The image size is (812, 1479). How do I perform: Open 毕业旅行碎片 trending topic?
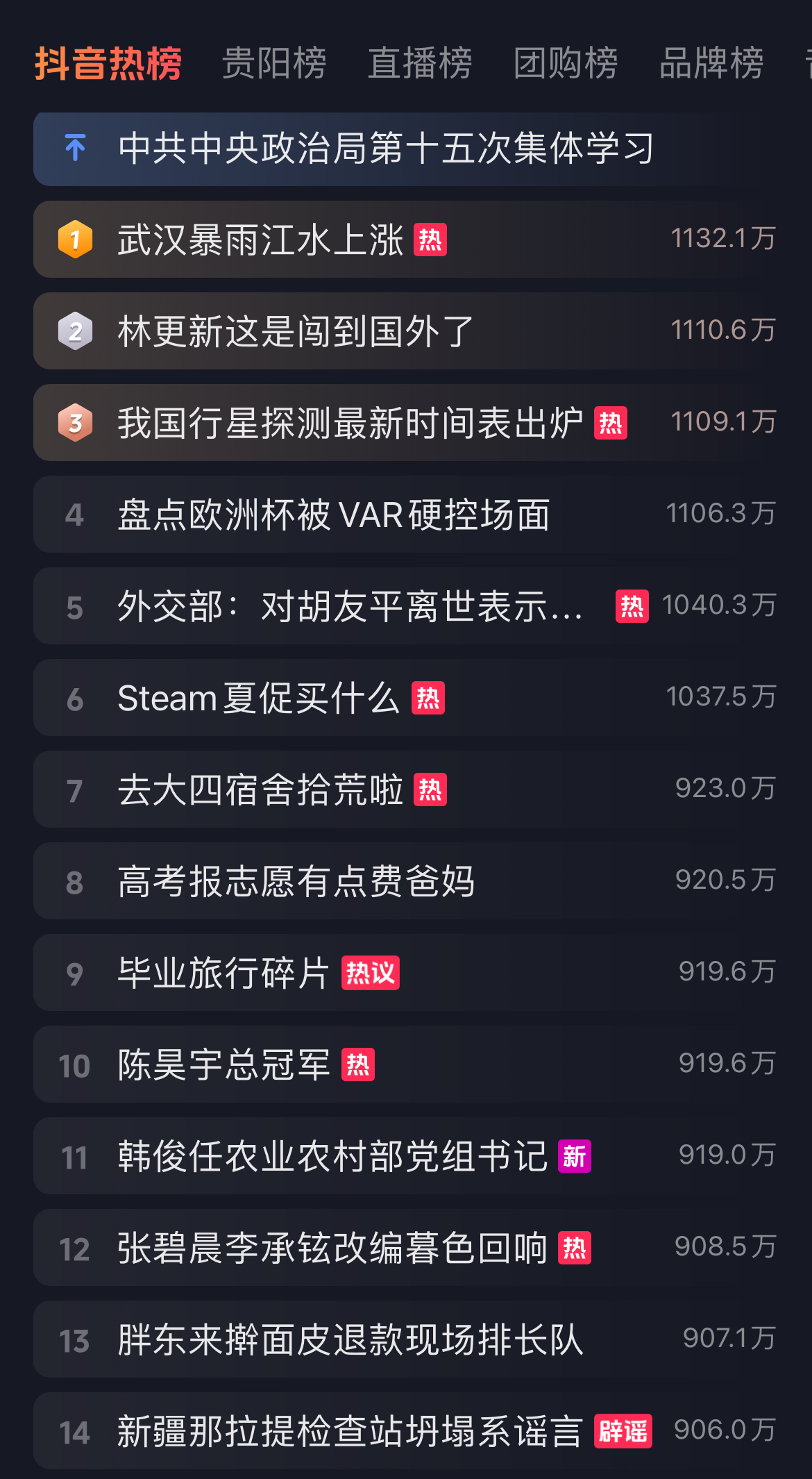(x=223, y=974)
